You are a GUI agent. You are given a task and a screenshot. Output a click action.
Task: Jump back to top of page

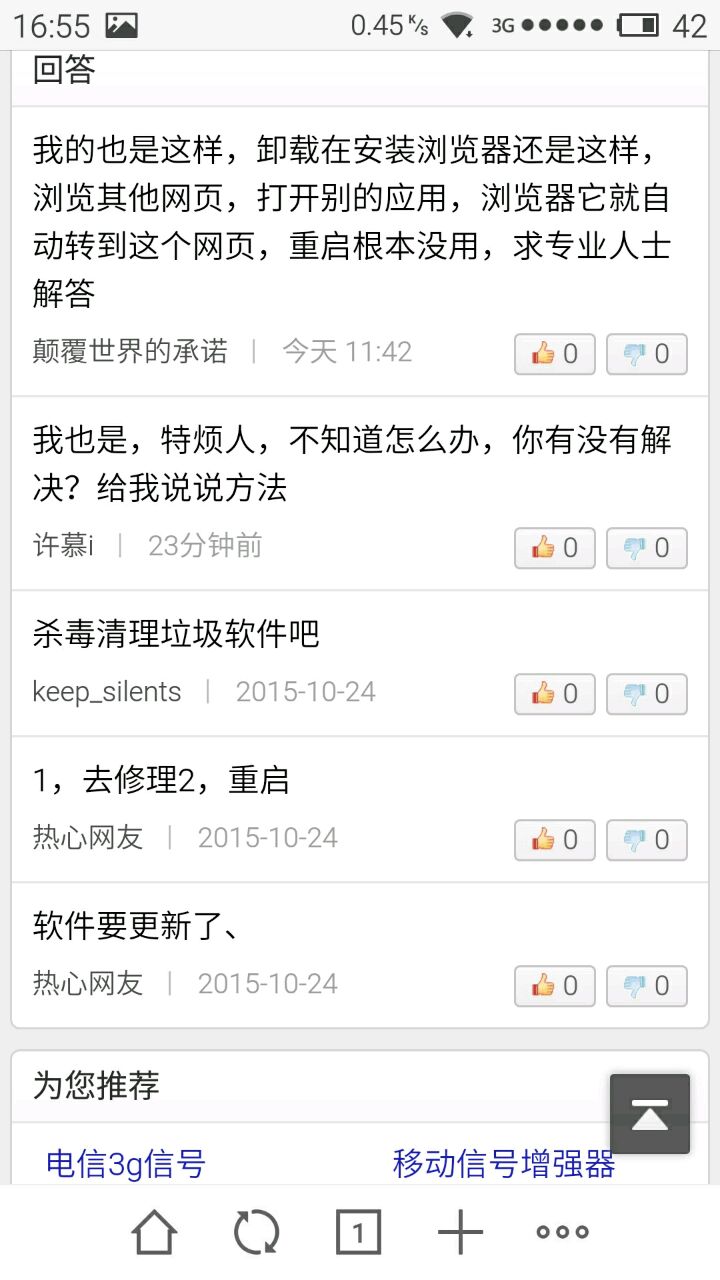[x=650, y=1114]
